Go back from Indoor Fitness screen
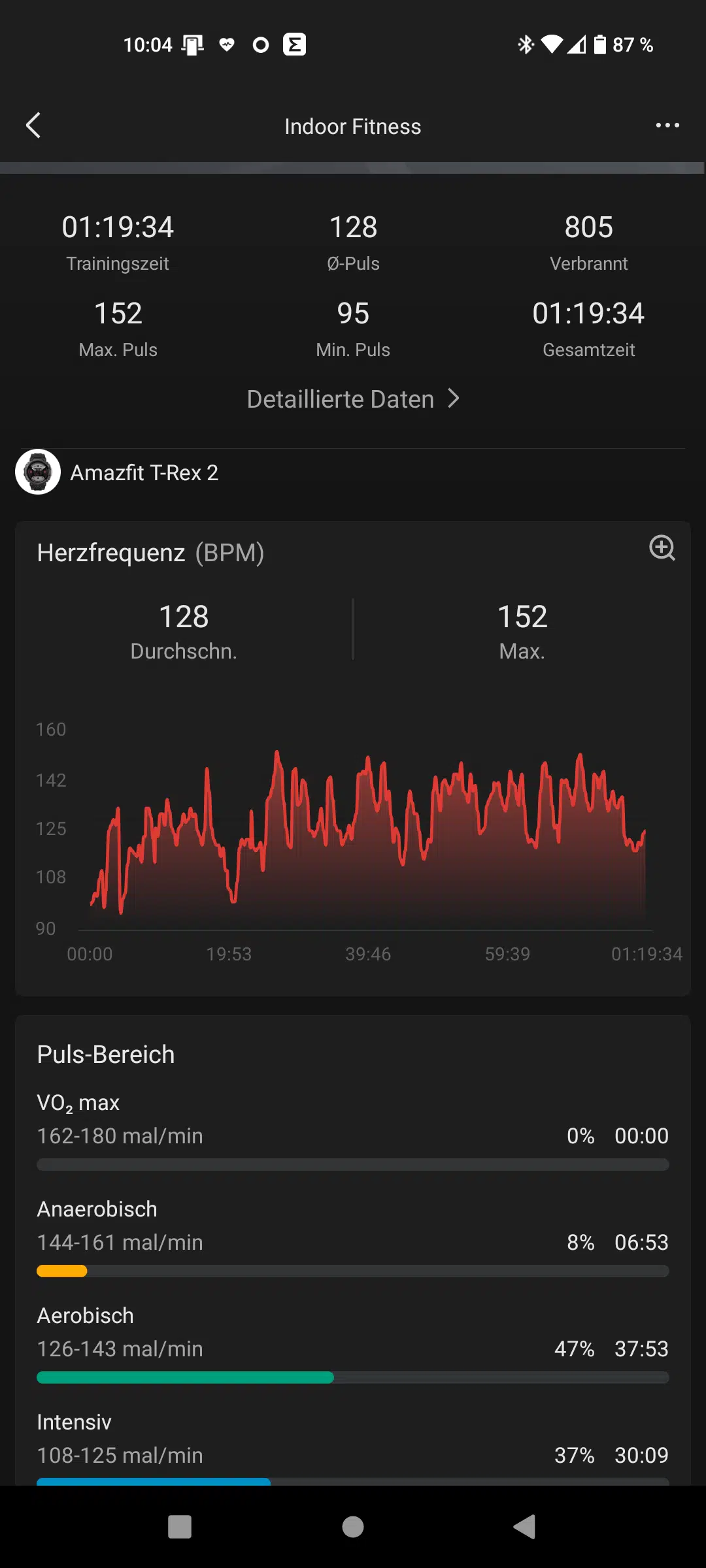The image size is (706, 1568). point(33,125)
